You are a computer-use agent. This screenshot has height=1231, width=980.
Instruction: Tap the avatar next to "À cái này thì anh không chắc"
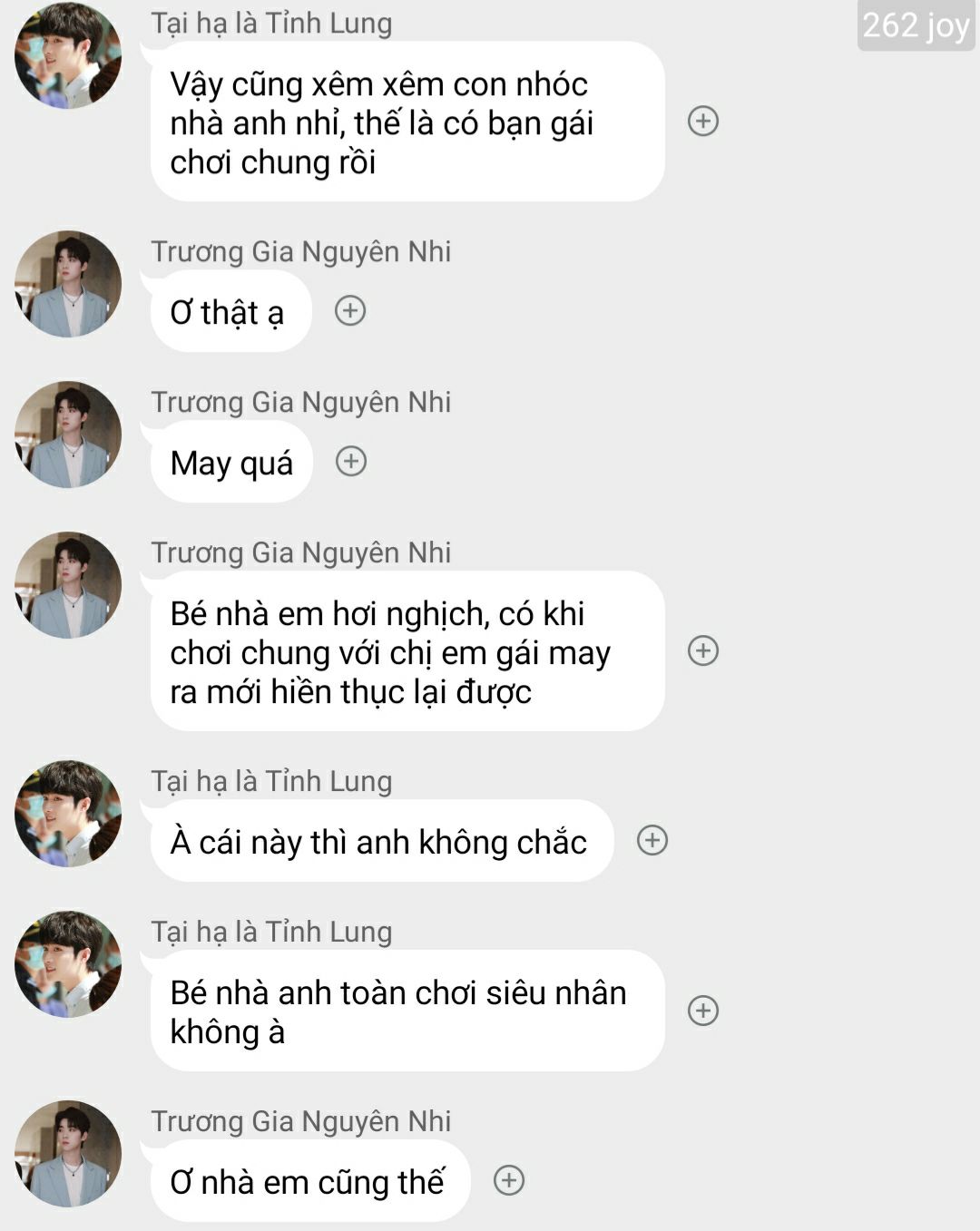tap(68, 814)
